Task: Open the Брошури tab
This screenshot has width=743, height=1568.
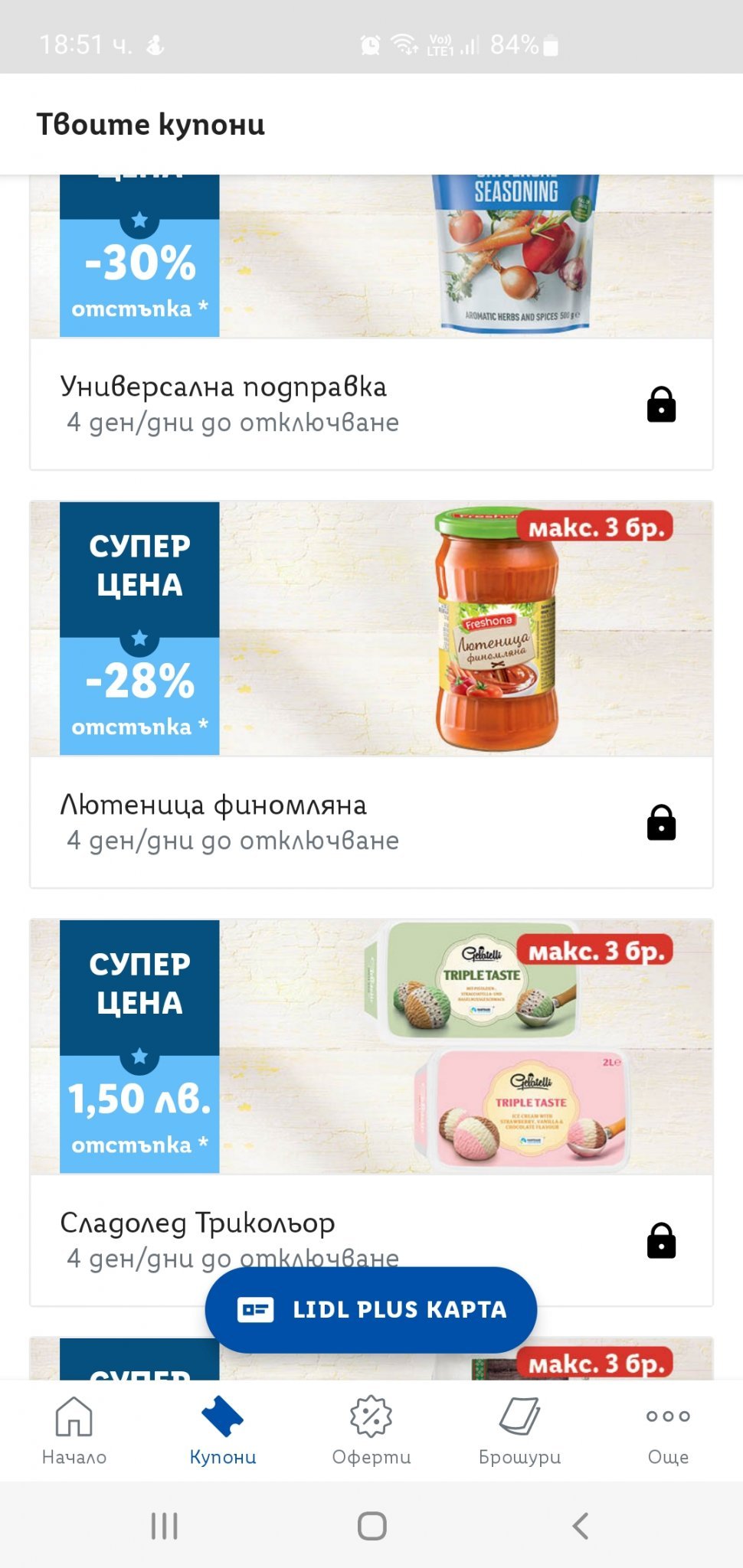Action: coord(519,1430)
